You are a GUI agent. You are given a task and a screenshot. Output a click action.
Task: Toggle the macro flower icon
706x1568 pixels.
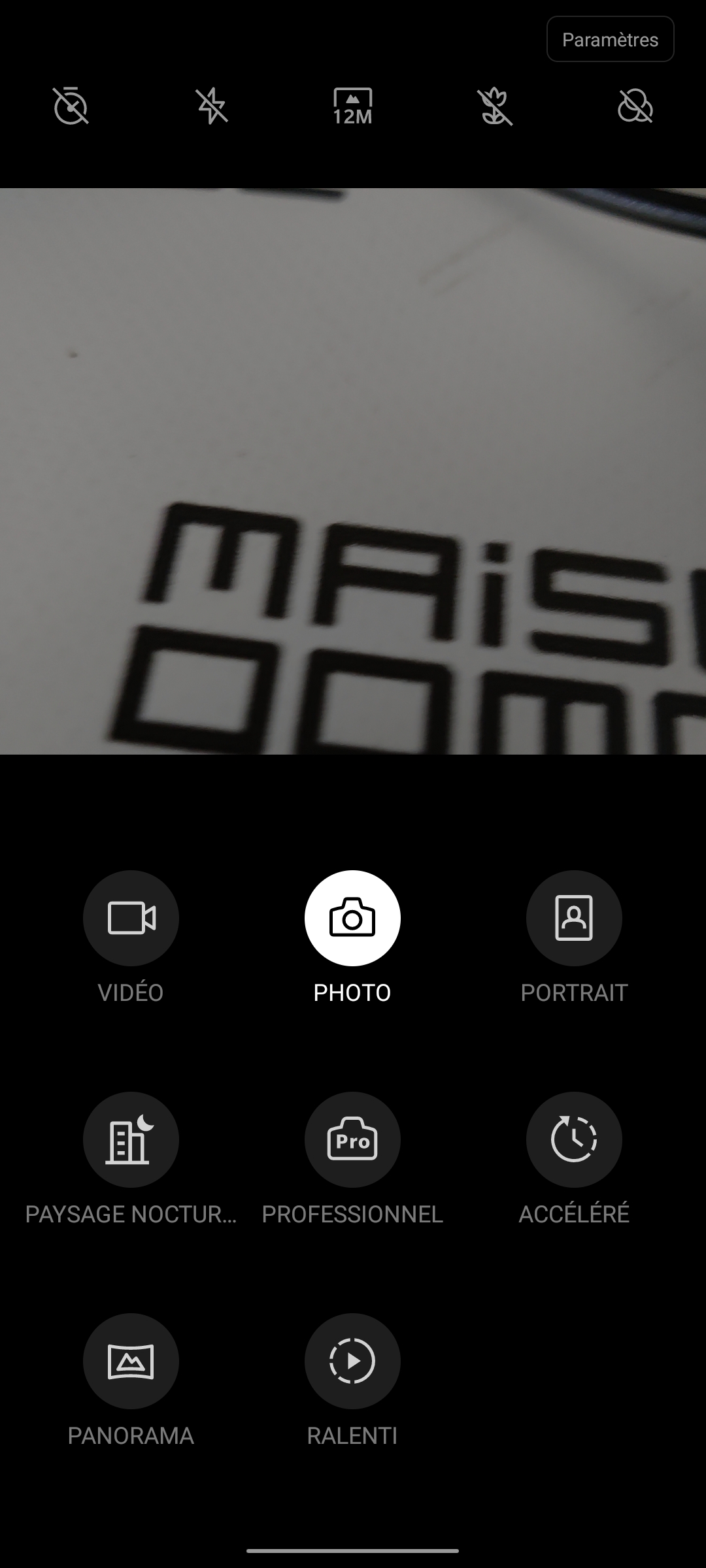pos(495,106)
